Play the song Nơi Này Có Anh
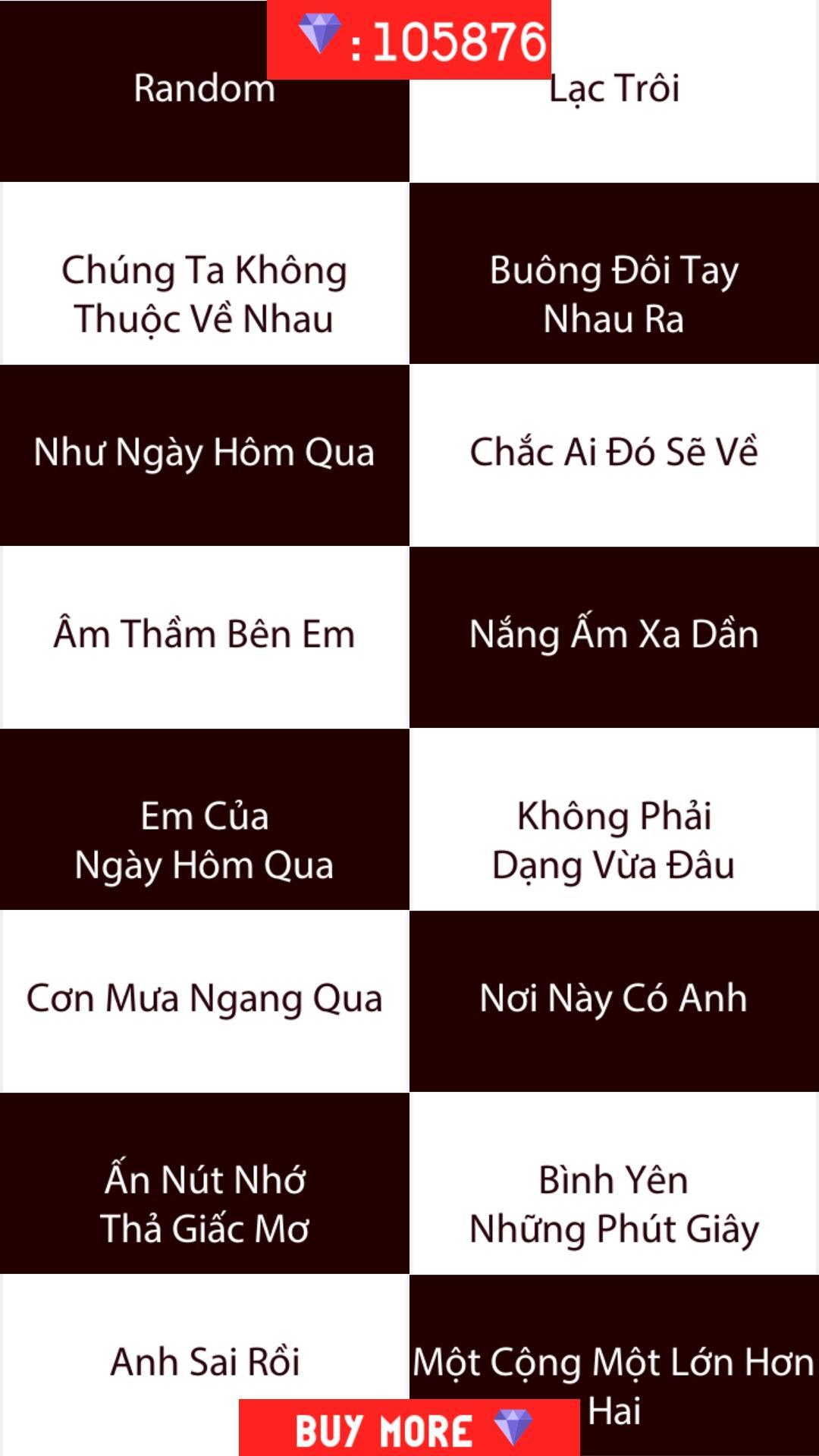This screenshot has height=1456, width=819. pyautogui.click(x=614, y=999)
